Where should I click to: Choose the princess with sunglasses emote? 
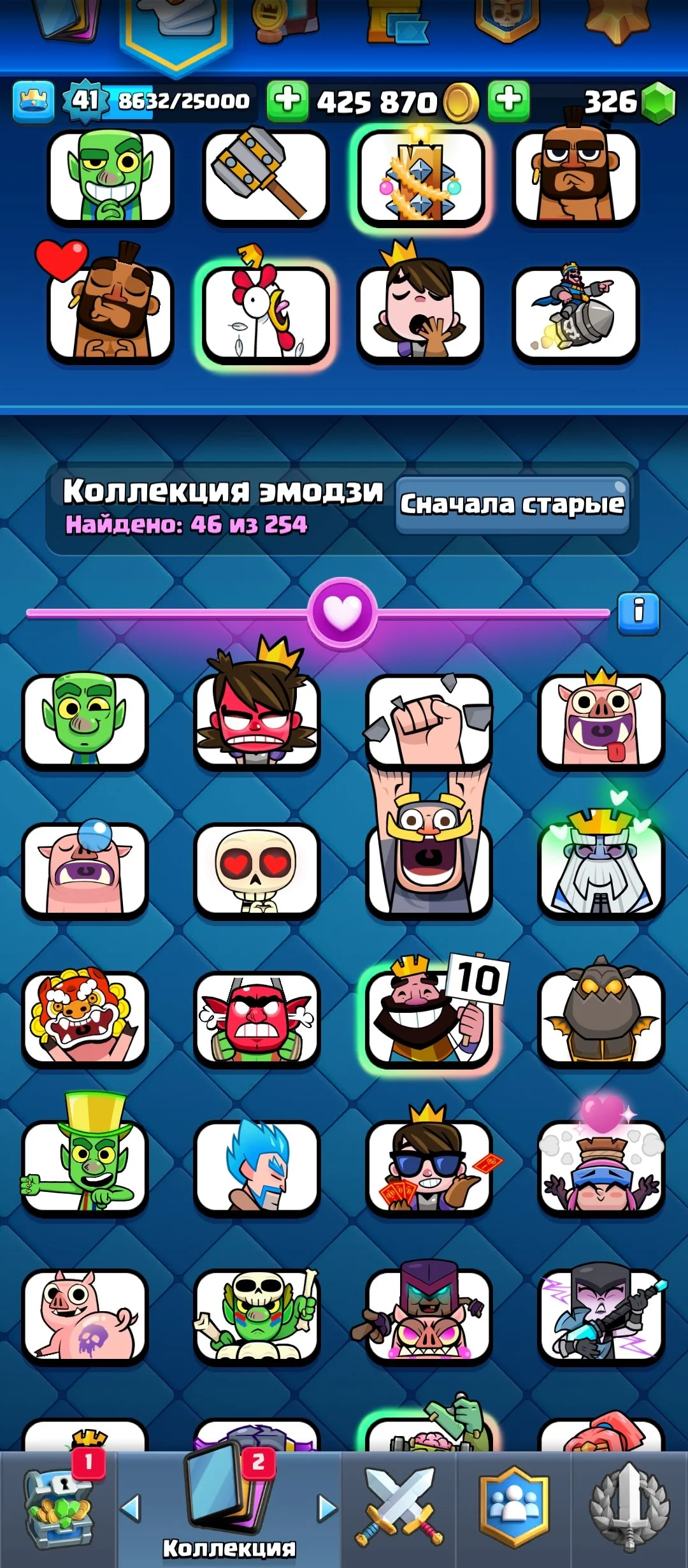pyautogui.click(x=429, y=1165)
